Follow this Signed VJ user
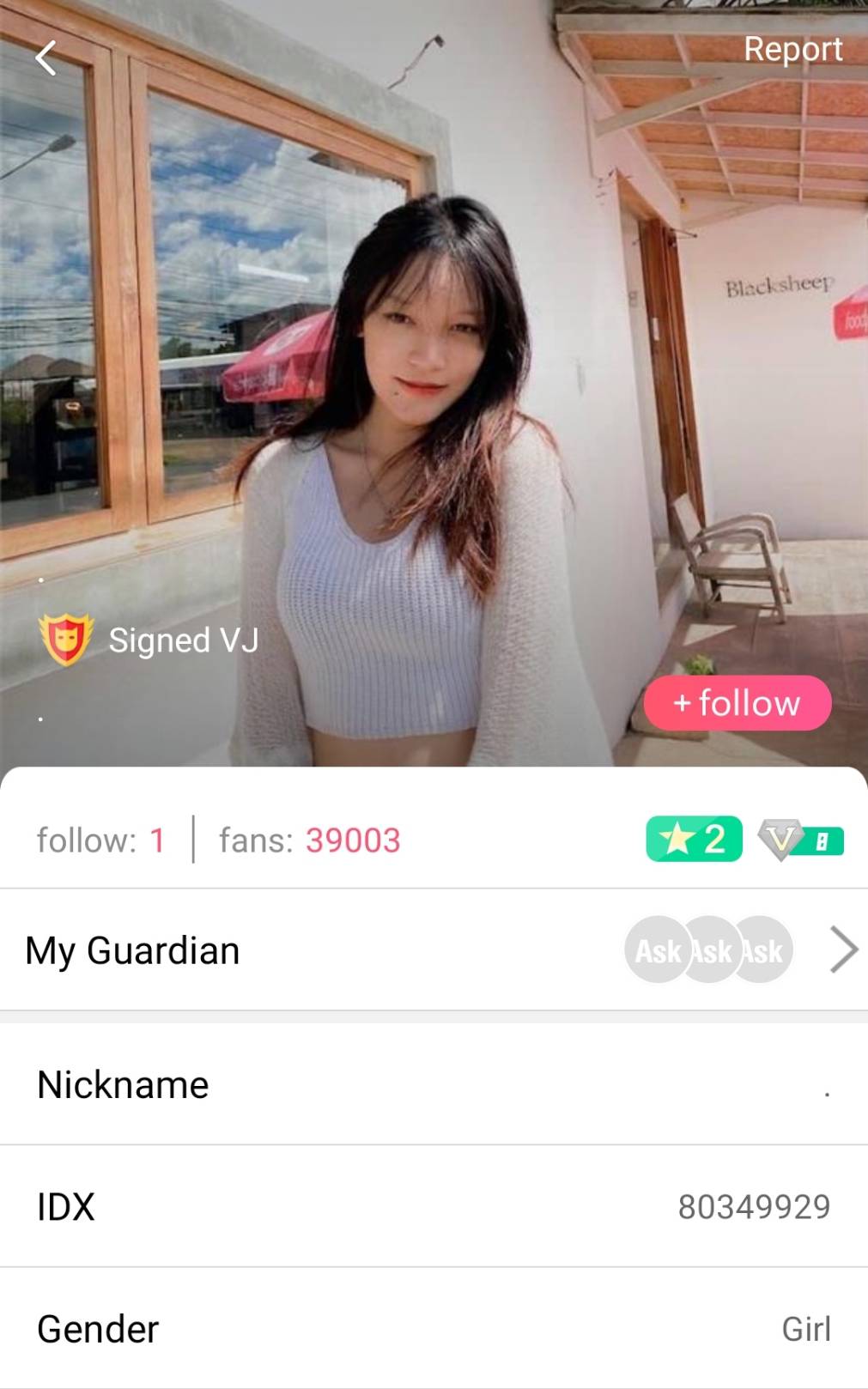The image size is (868, 1389). pos(737,703)
